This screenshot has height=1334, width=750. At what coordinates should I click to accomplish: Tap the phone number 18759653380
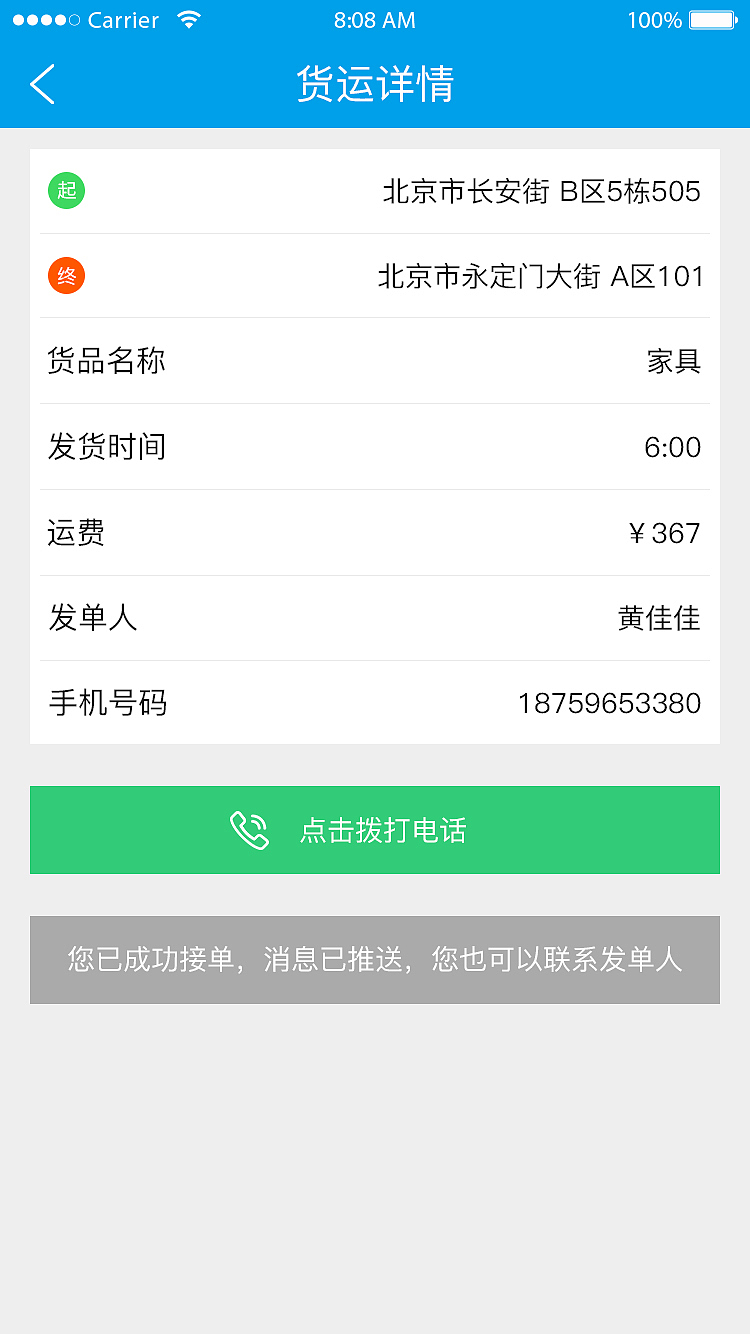tap(608, 703)
